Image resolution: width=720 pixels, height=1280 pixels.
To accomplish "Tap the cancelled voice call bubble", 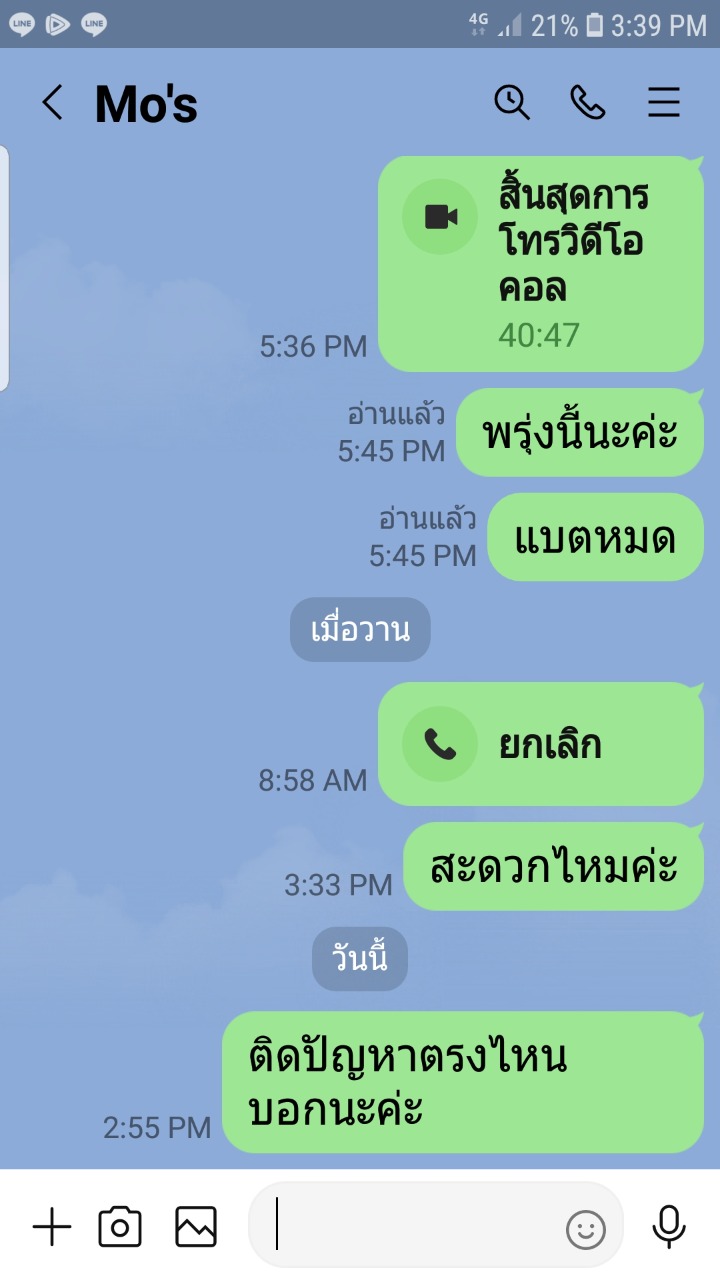I will tap(541, 744).
